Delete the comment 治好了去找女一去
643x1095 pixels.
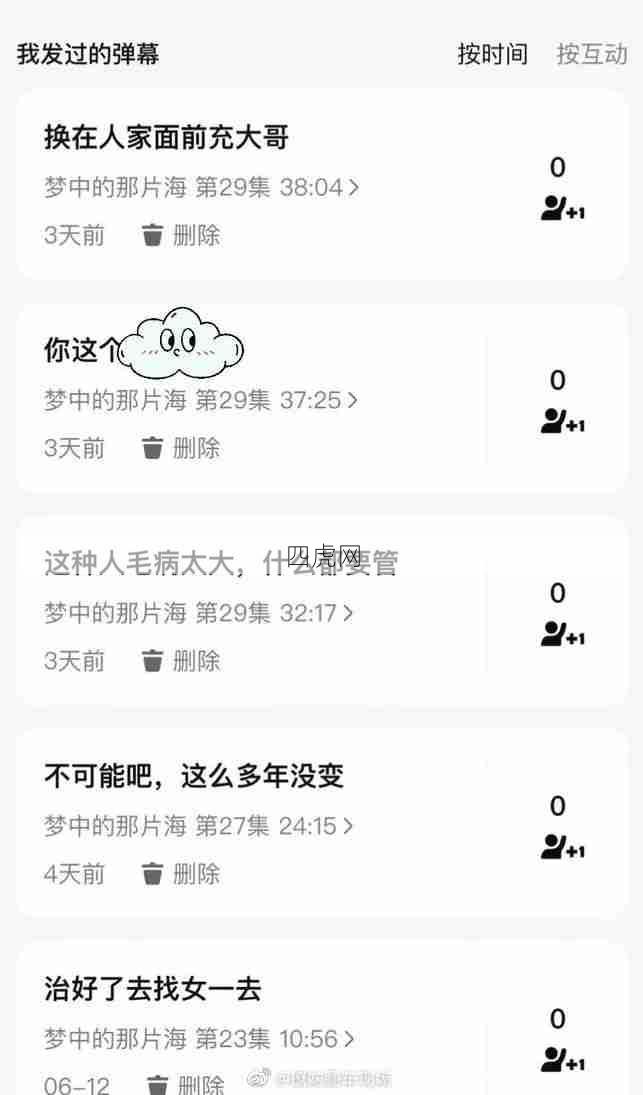coord(185,1085)
